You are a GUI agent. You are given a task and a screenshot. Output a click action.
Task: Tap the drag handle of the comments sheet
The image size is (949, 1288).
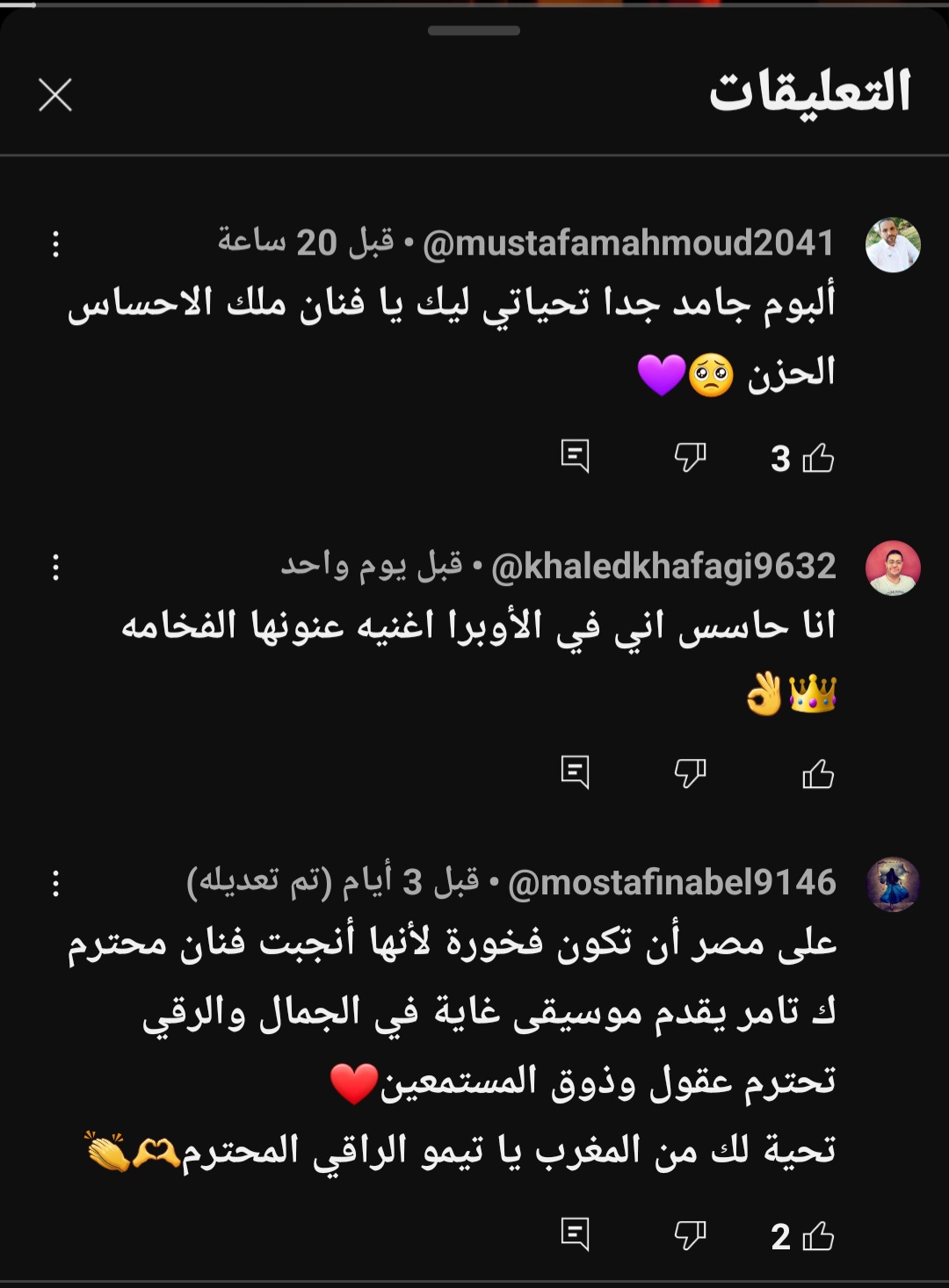(474, 31)
